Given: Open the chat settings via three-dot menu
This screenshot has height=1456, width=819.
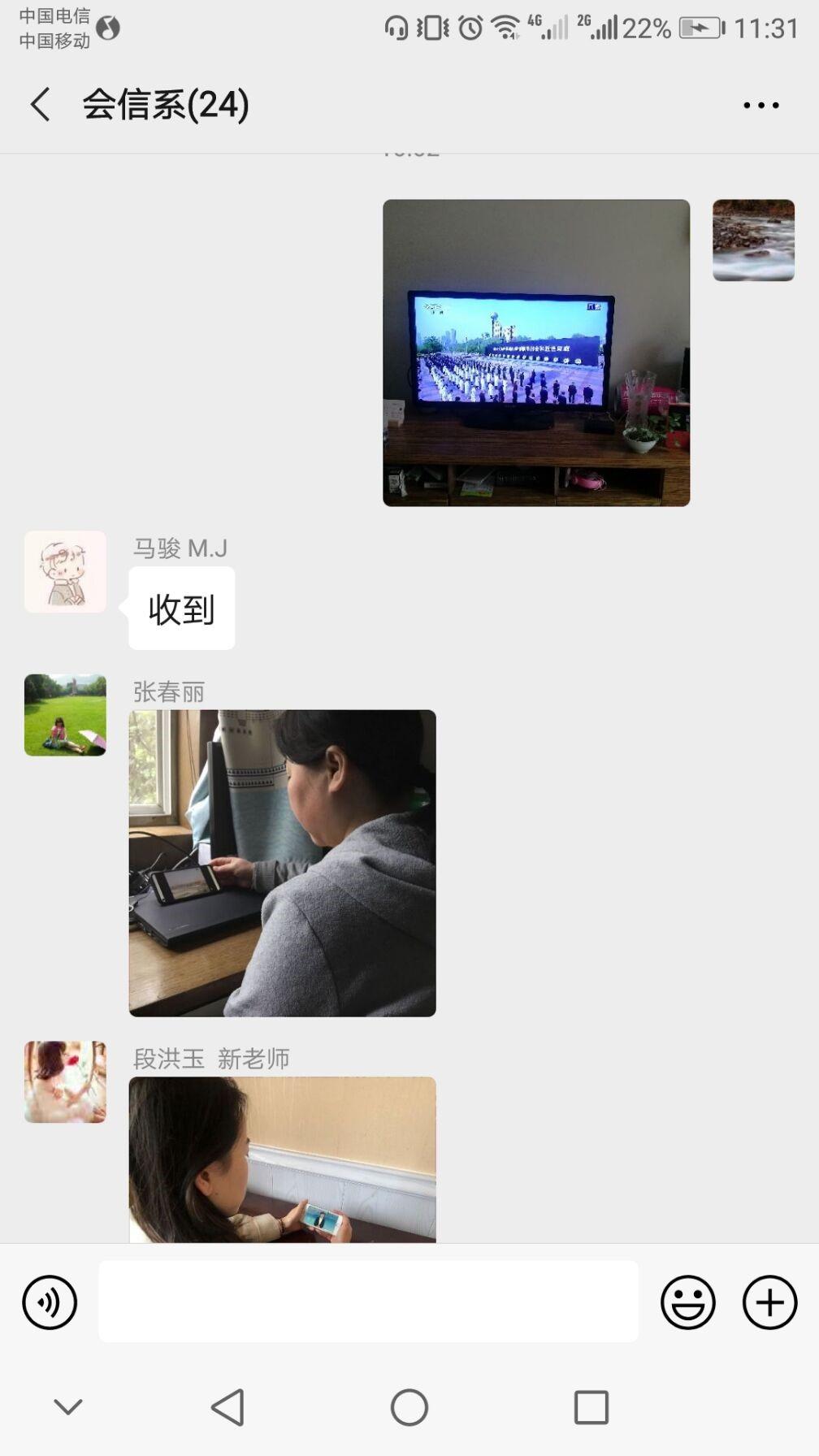Looking at the screenshot, I should click(x=760, y=103).
